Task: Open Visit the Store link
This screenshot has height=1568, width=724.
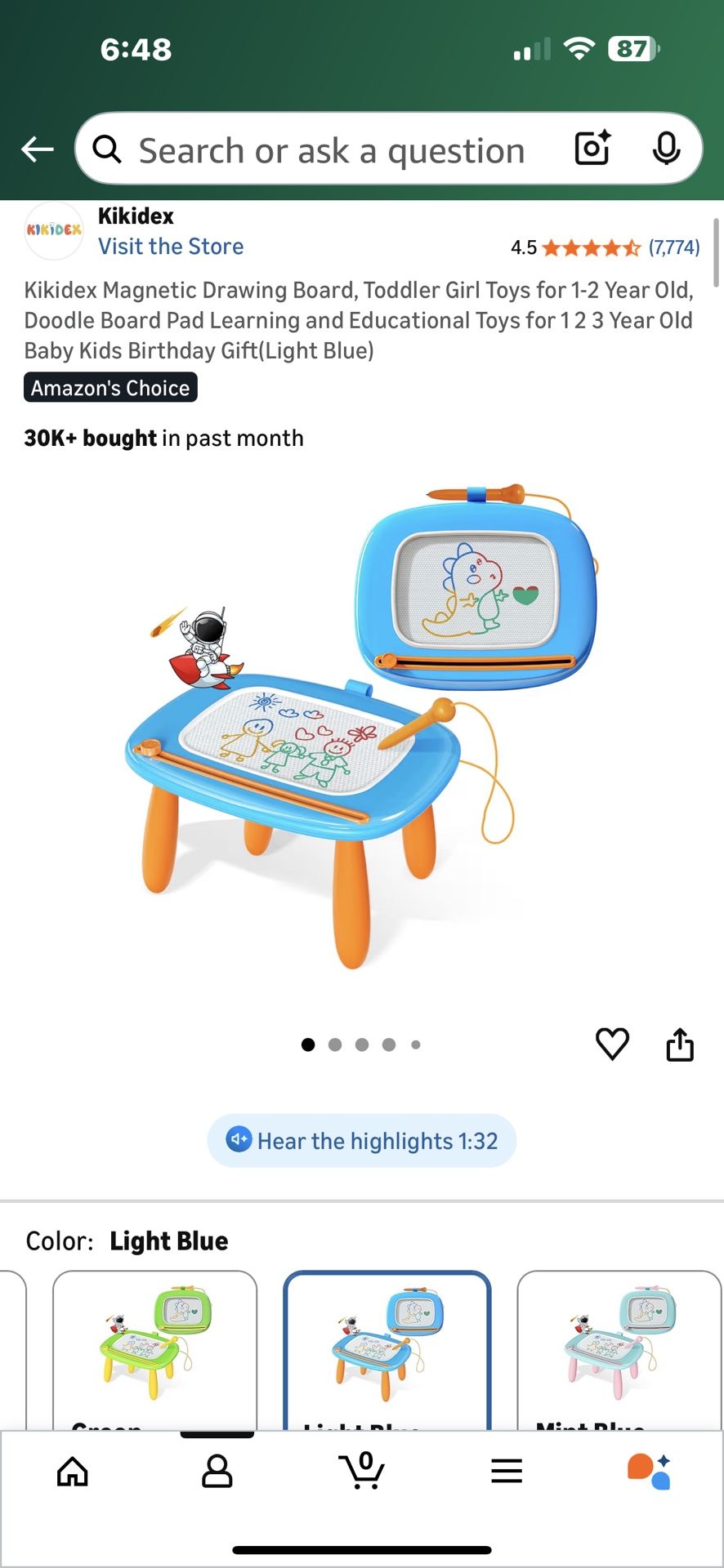Action: [x=170, y=246]
